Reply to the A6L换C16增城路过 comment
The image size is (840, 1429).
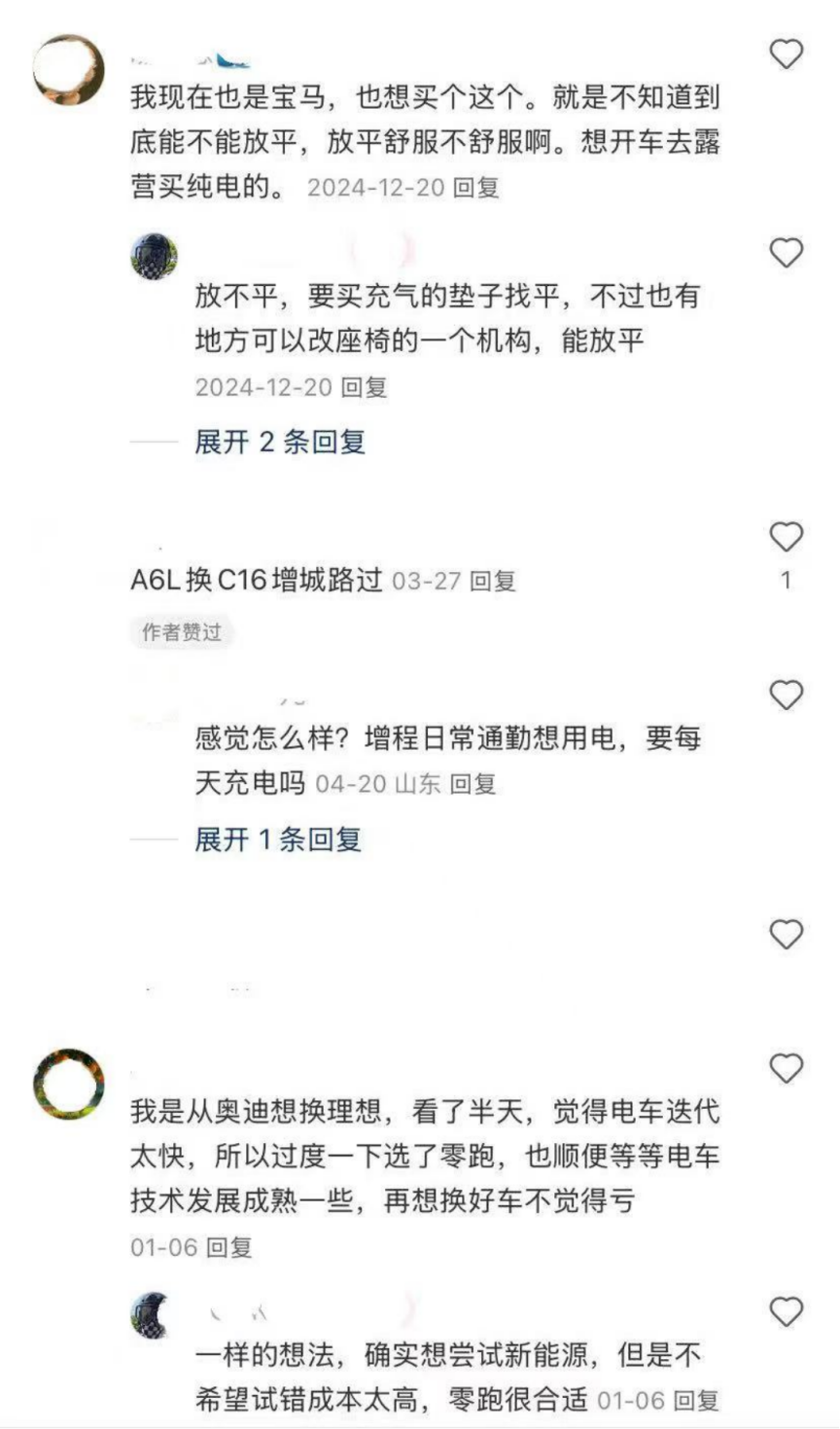pyautogui.click(x=493, y=582)
